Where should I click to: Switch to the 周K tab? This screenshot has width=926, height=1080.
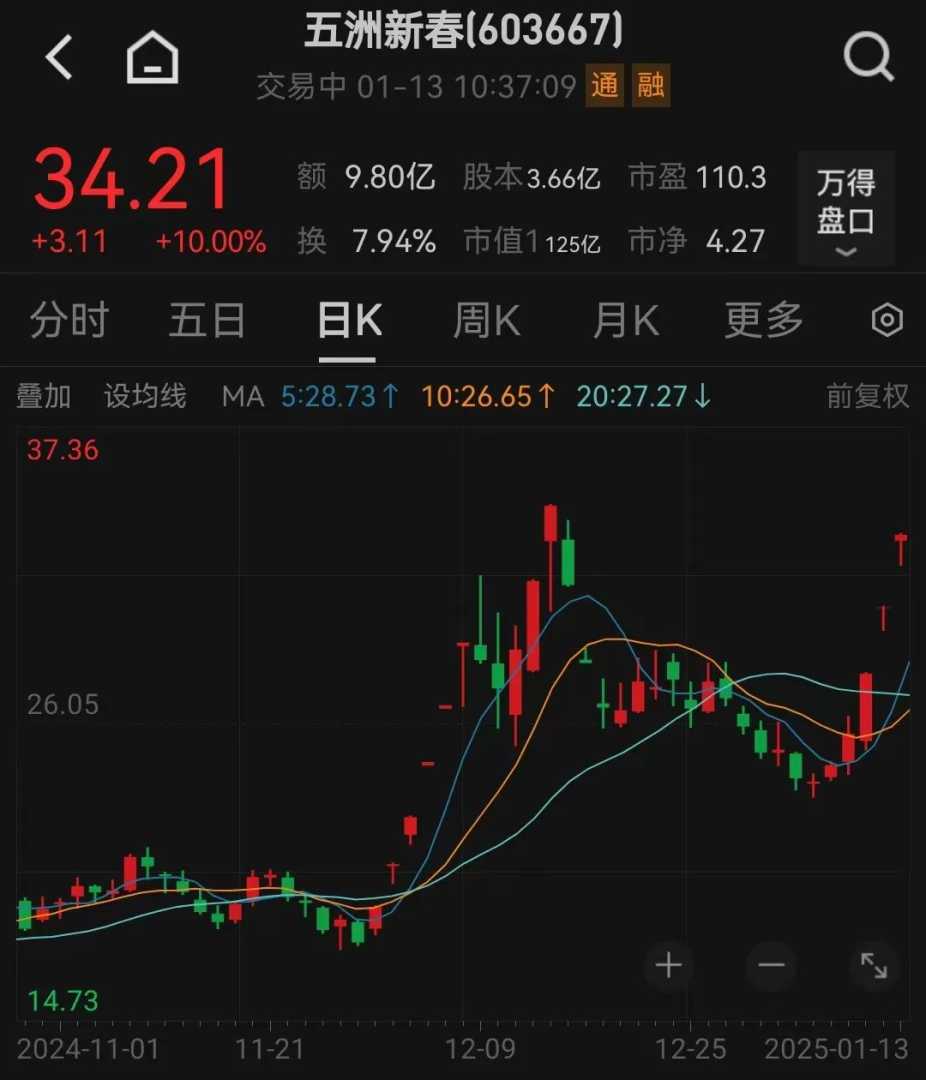pyautogui.click(x=487, y=321)
